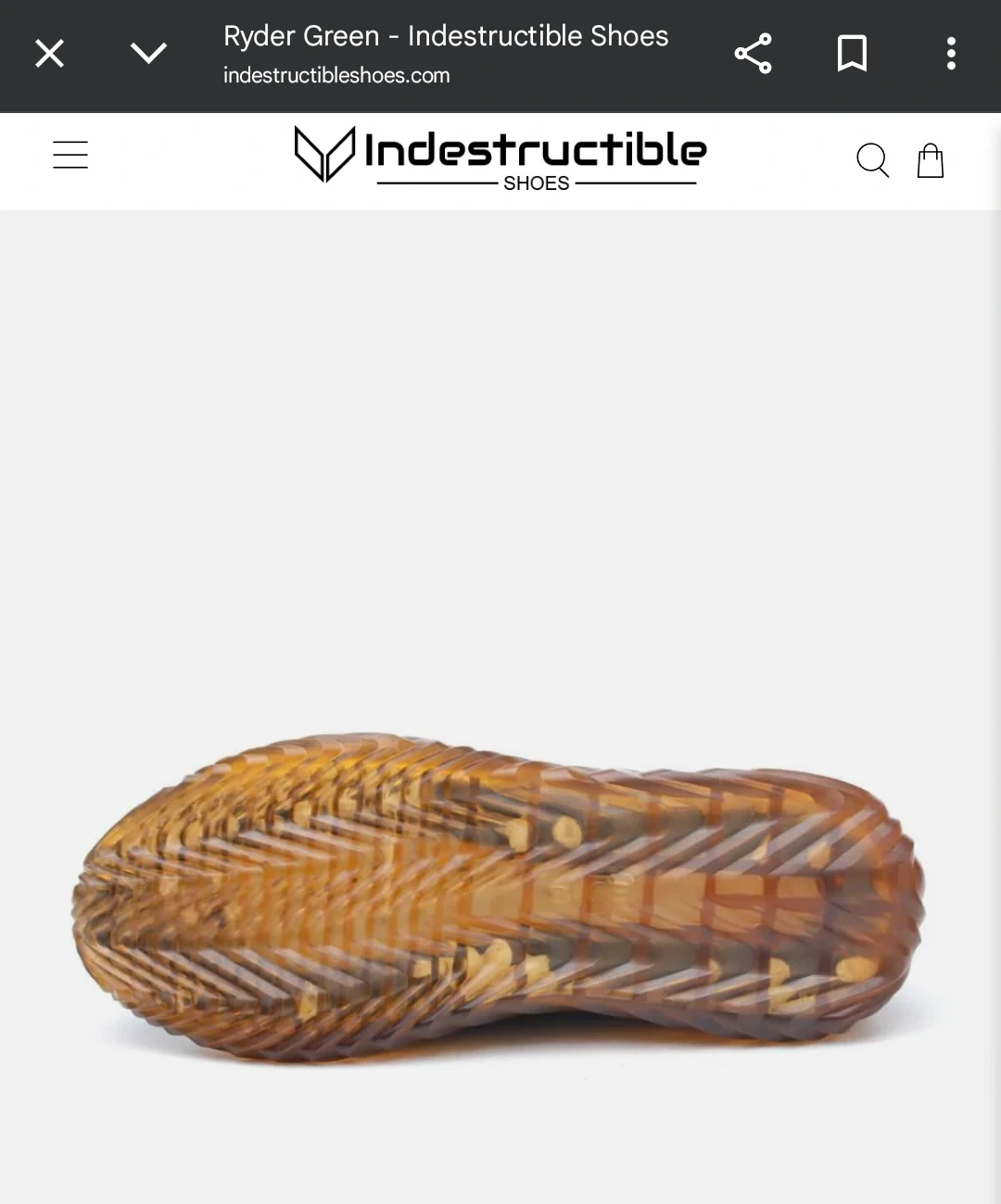Search the Indestructible Shoes store
The image size is (1001, 1204).
pos(872,160)
